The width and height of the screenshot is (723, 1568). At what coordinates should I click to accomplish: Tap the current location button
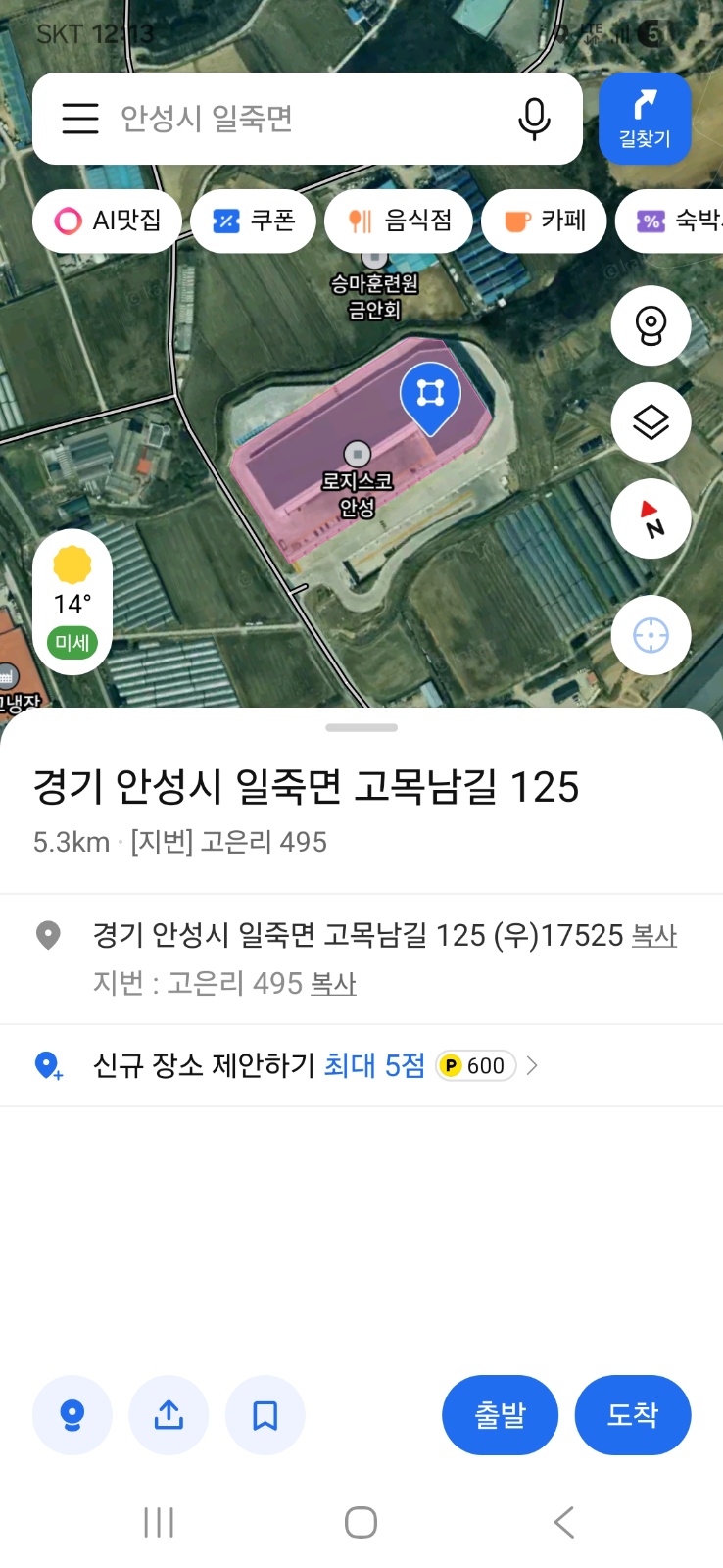pyautogui.click(x=651, y=635)
